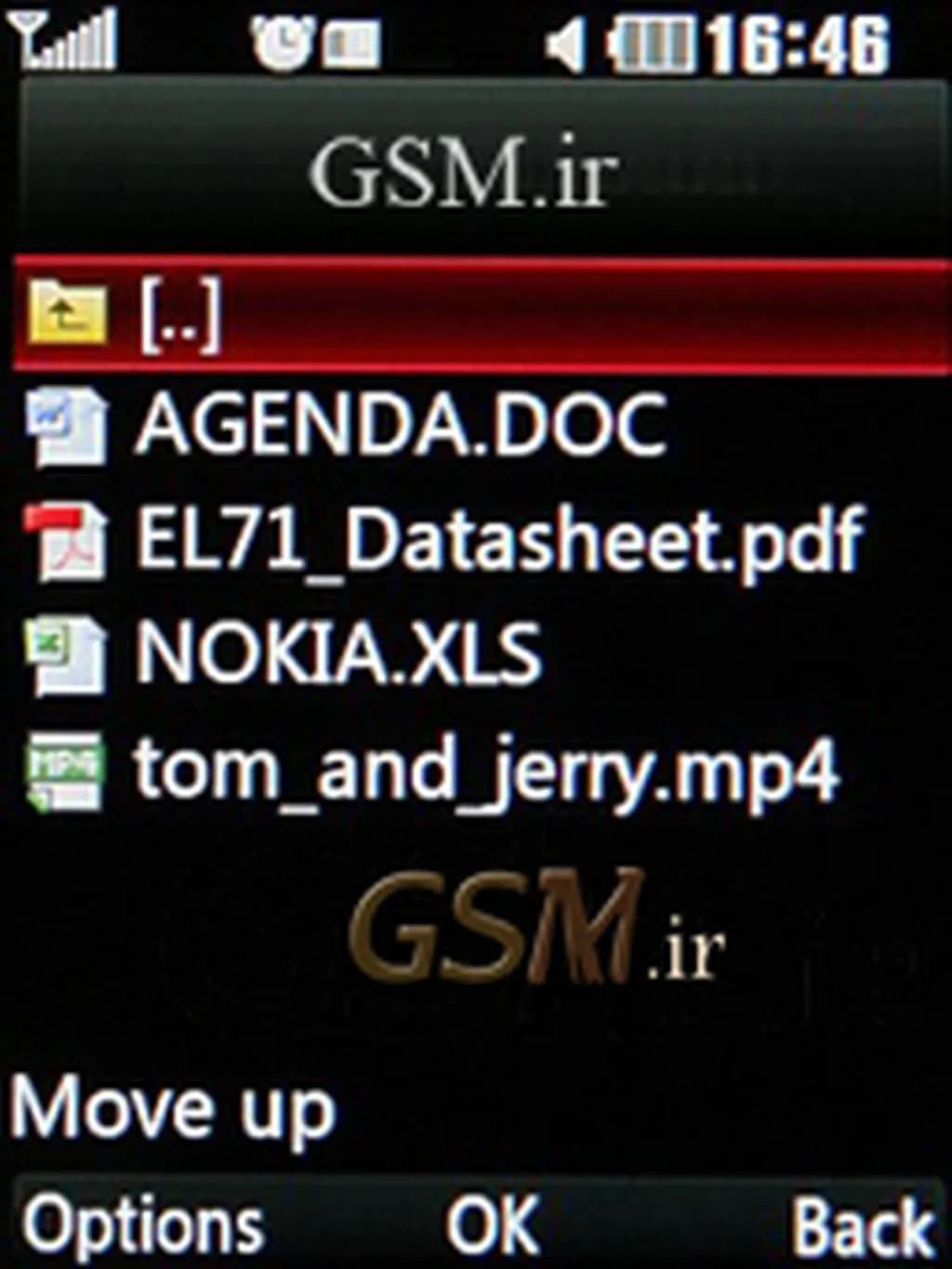Open the parent folder [..] entry

[x=181, y=314]
